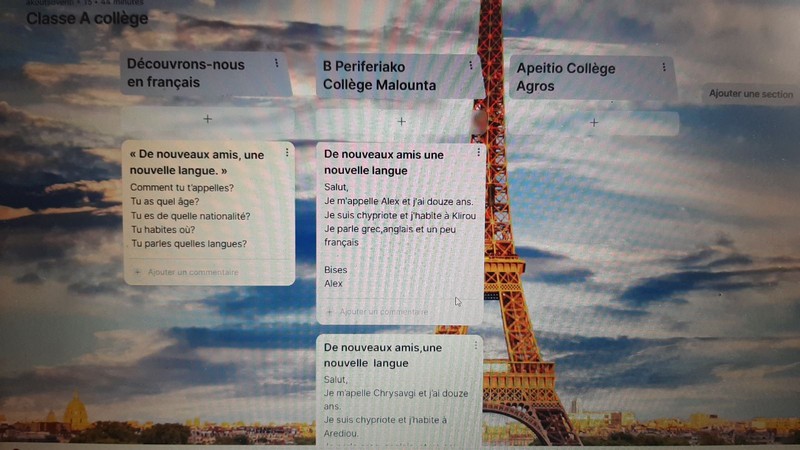Add a post under Apeitio Collège Agros

pos(593,122)
